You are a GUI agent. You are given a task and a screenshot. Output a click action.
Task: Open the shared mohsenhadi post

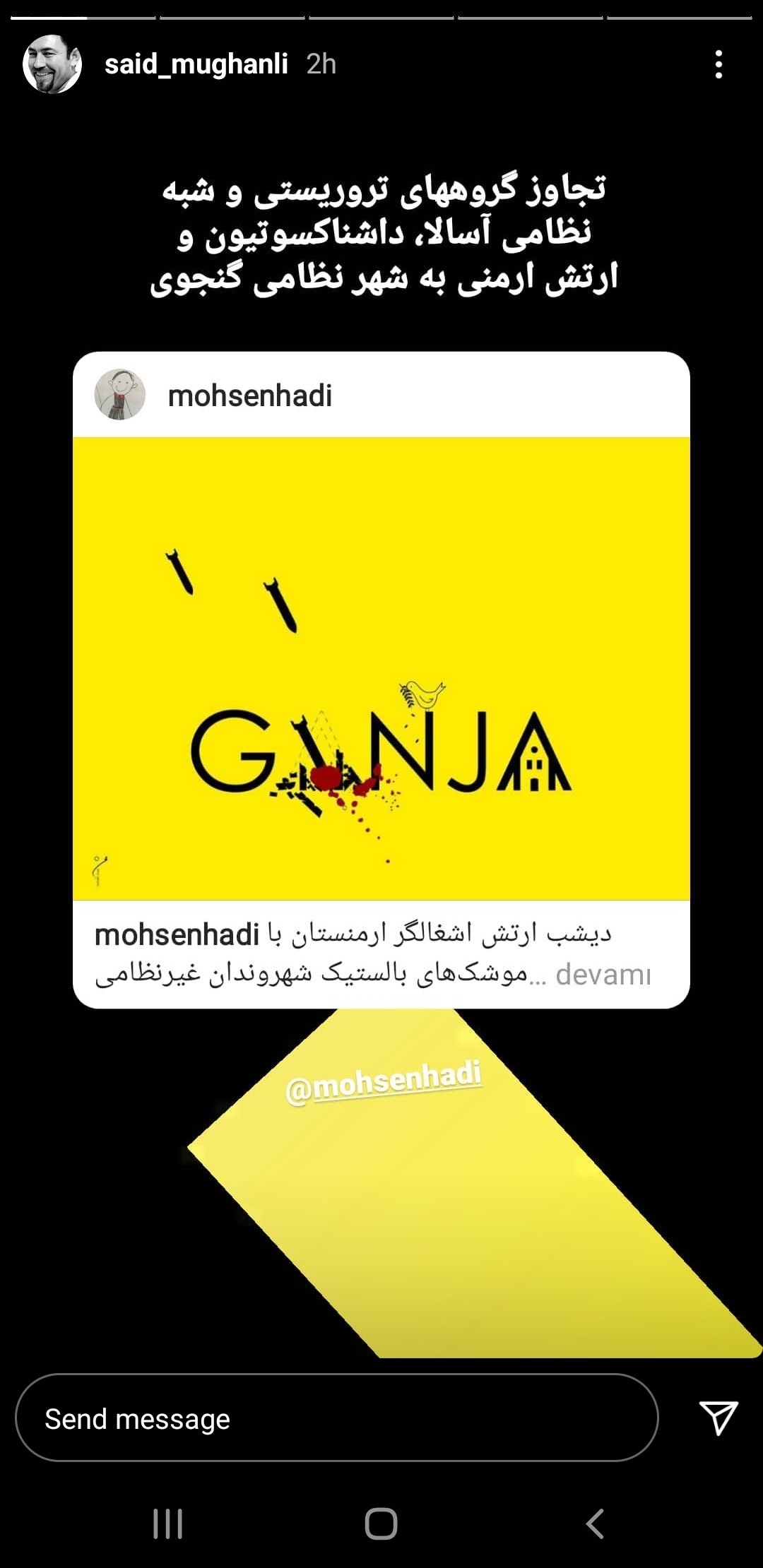pyautogui.click(x=381, y=679)
